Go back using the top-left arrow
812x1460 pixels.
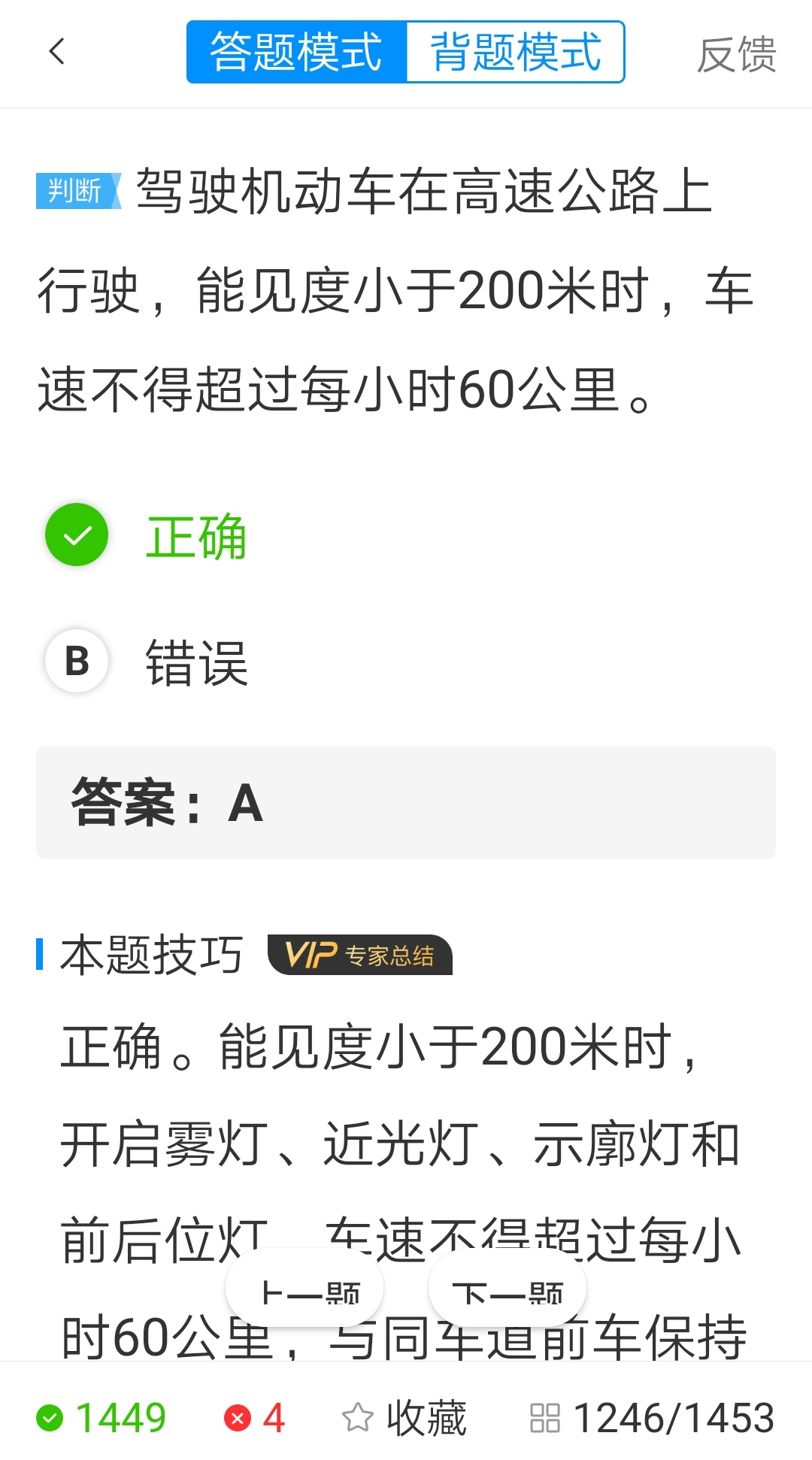coord(57,52)
